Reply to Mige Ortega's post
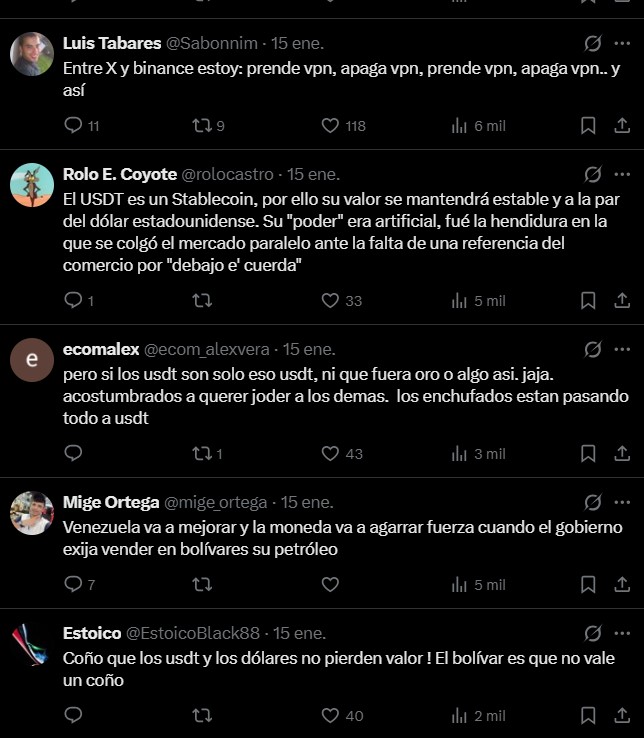Image resolution: width=644 pixels, height=738 pixels. pyautogui.click(x=73, y=584)
